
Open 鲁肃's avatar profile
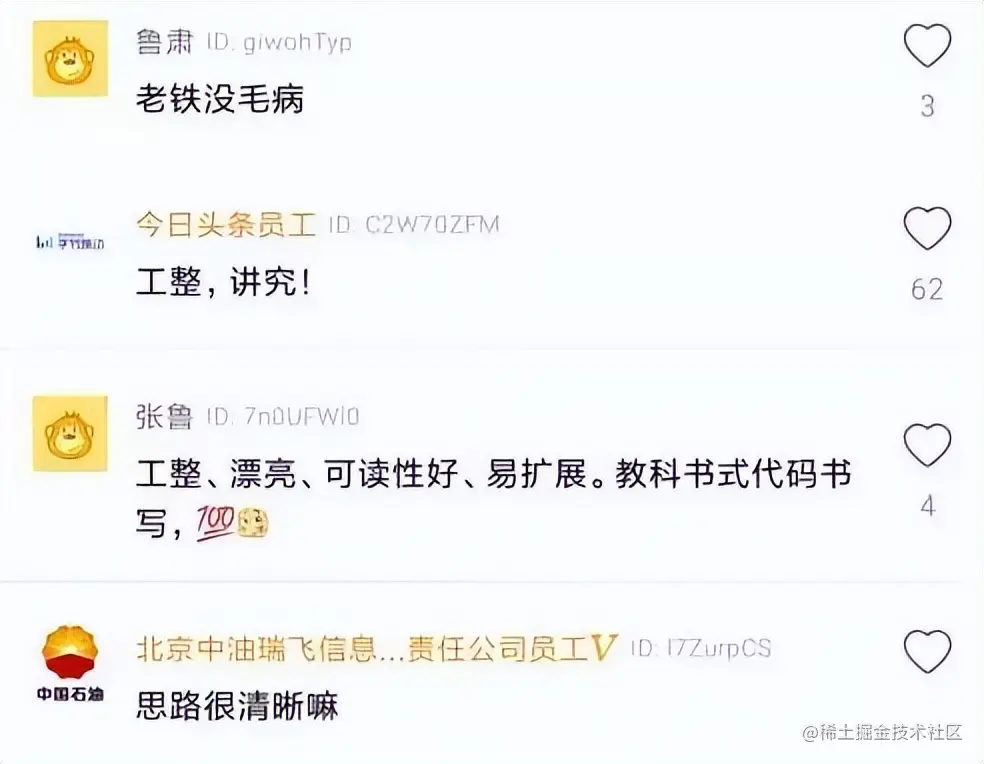(x=70, y=58)
